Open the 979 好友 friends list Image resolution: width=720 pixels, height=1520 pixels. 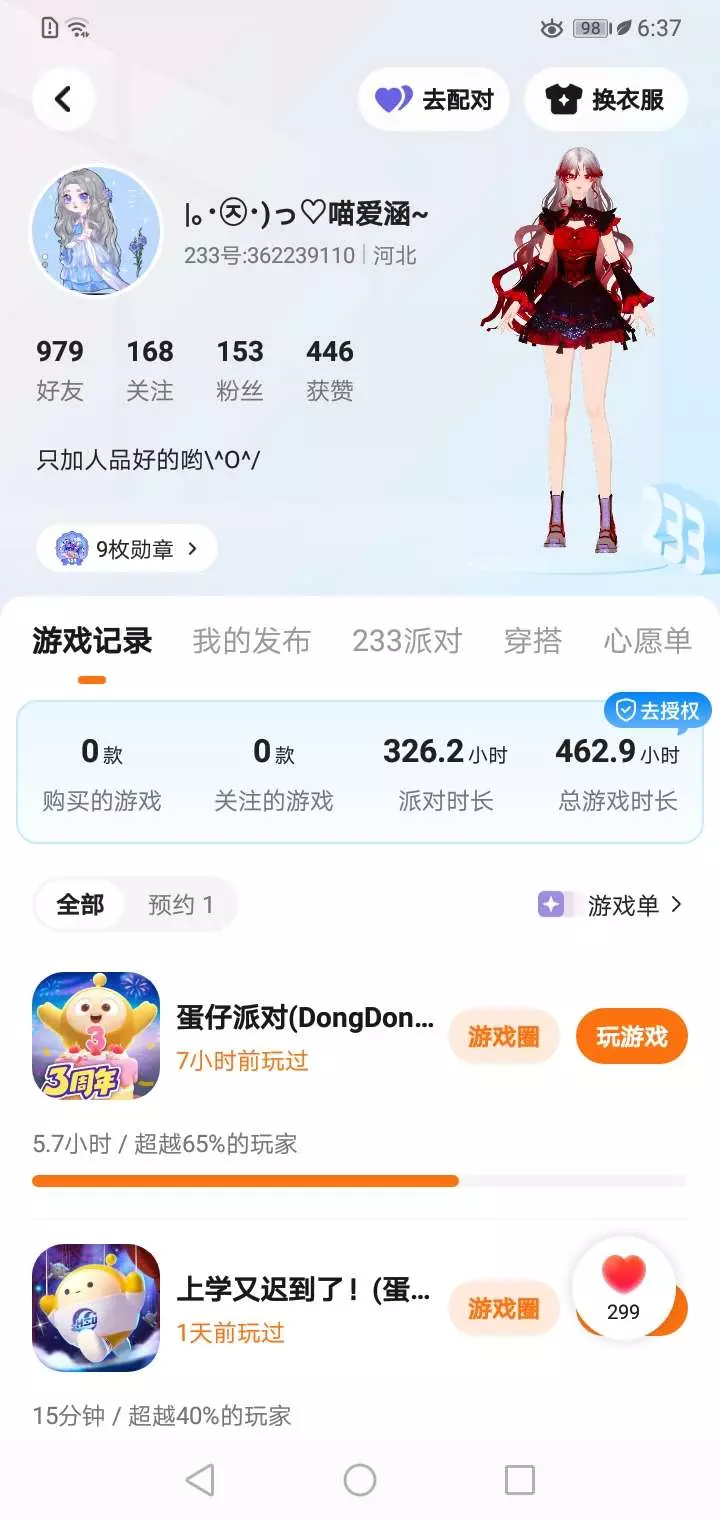coord(60,370)
